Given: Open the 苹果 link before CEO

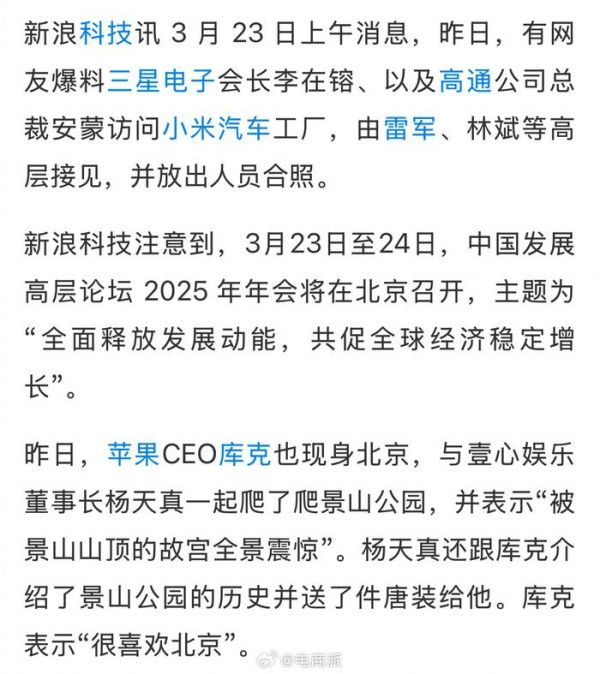Looking at the screenshot, I should coord(134,458).
